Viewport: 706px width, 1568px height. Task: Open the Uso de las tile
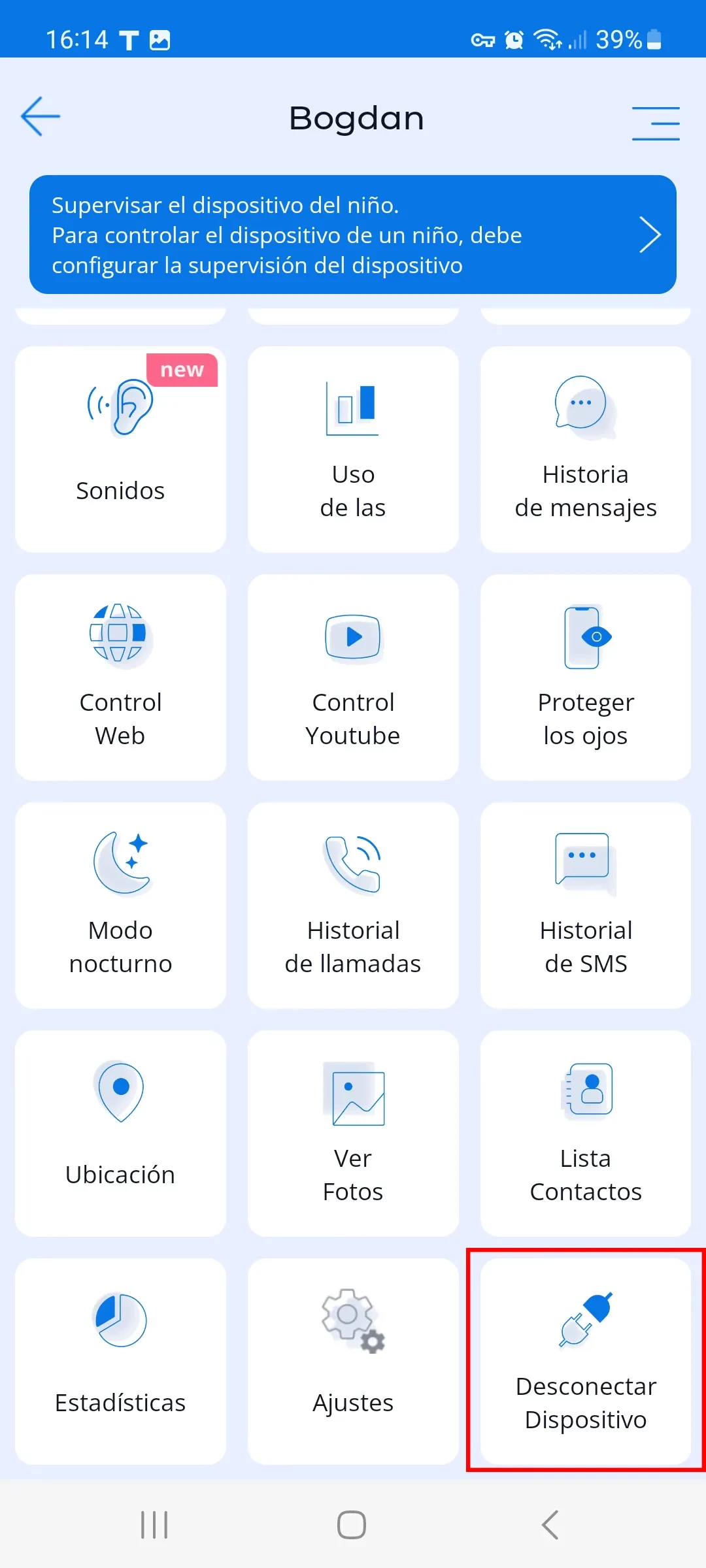pos(353,449)
